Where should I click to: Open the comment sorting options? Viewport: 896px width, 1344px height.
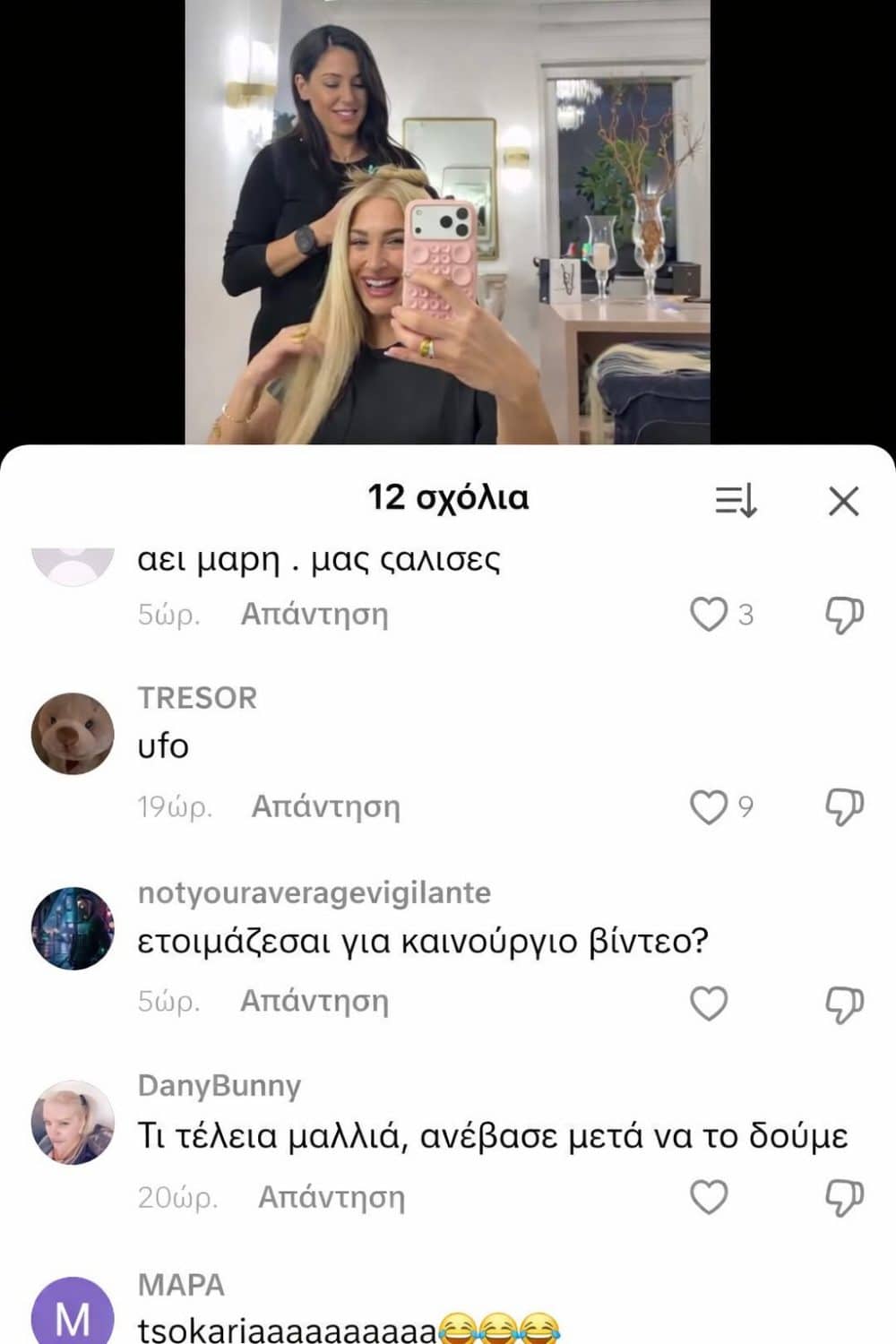tap(736, 501)
